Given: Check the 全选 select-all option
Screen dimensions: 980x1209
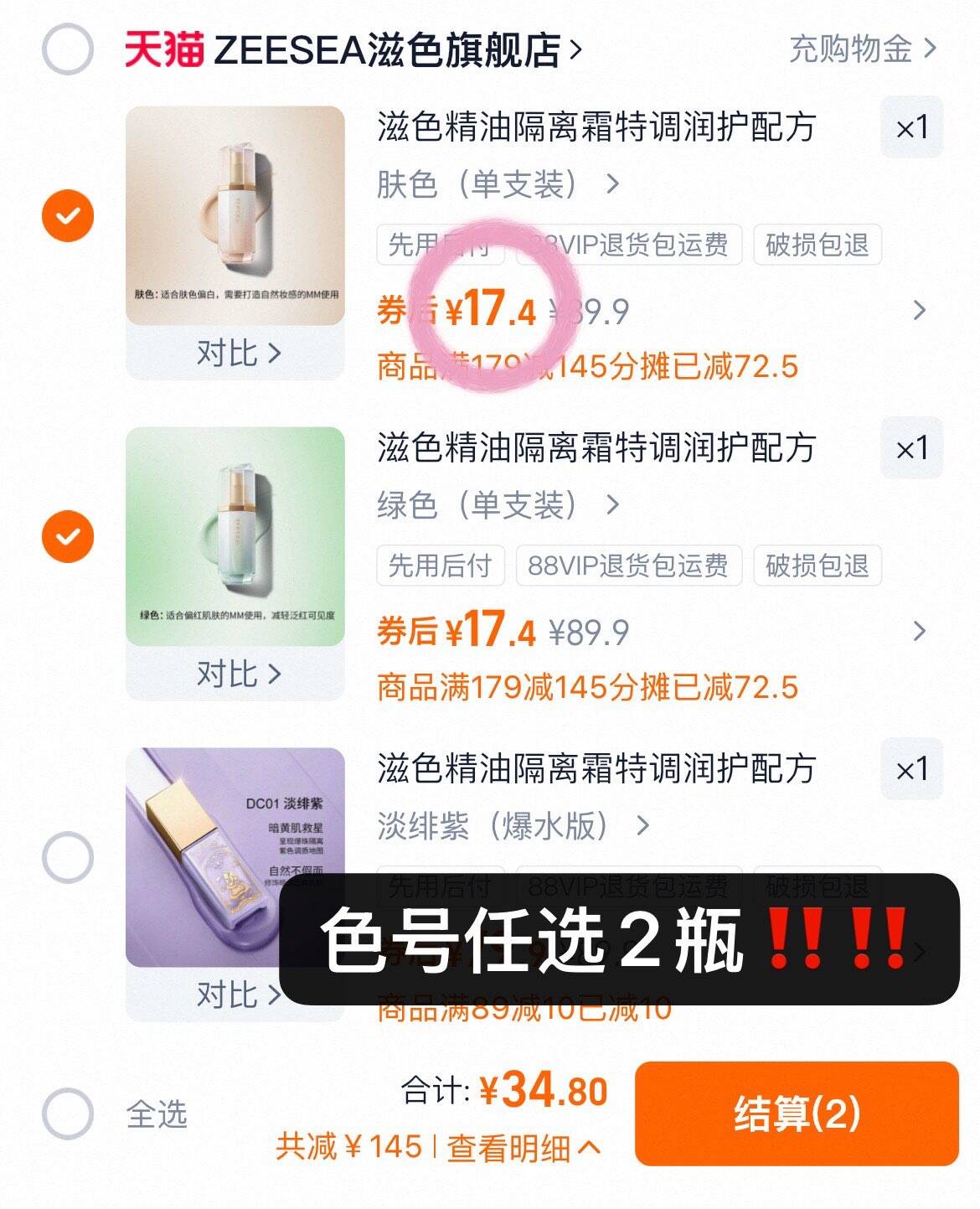Looking at the screenshot, I should (x=67, y=1113).
